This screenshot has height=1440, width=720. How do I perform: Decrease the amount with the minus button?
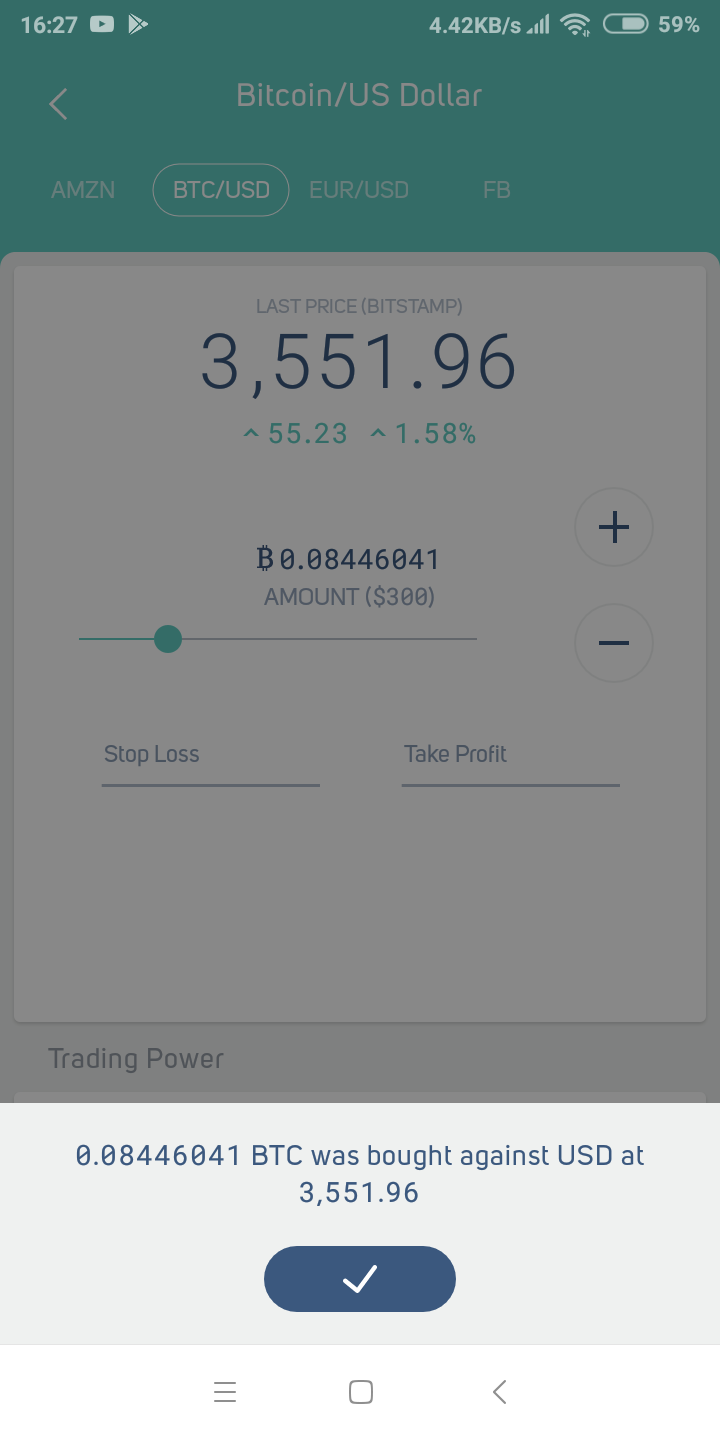[614, 643]
